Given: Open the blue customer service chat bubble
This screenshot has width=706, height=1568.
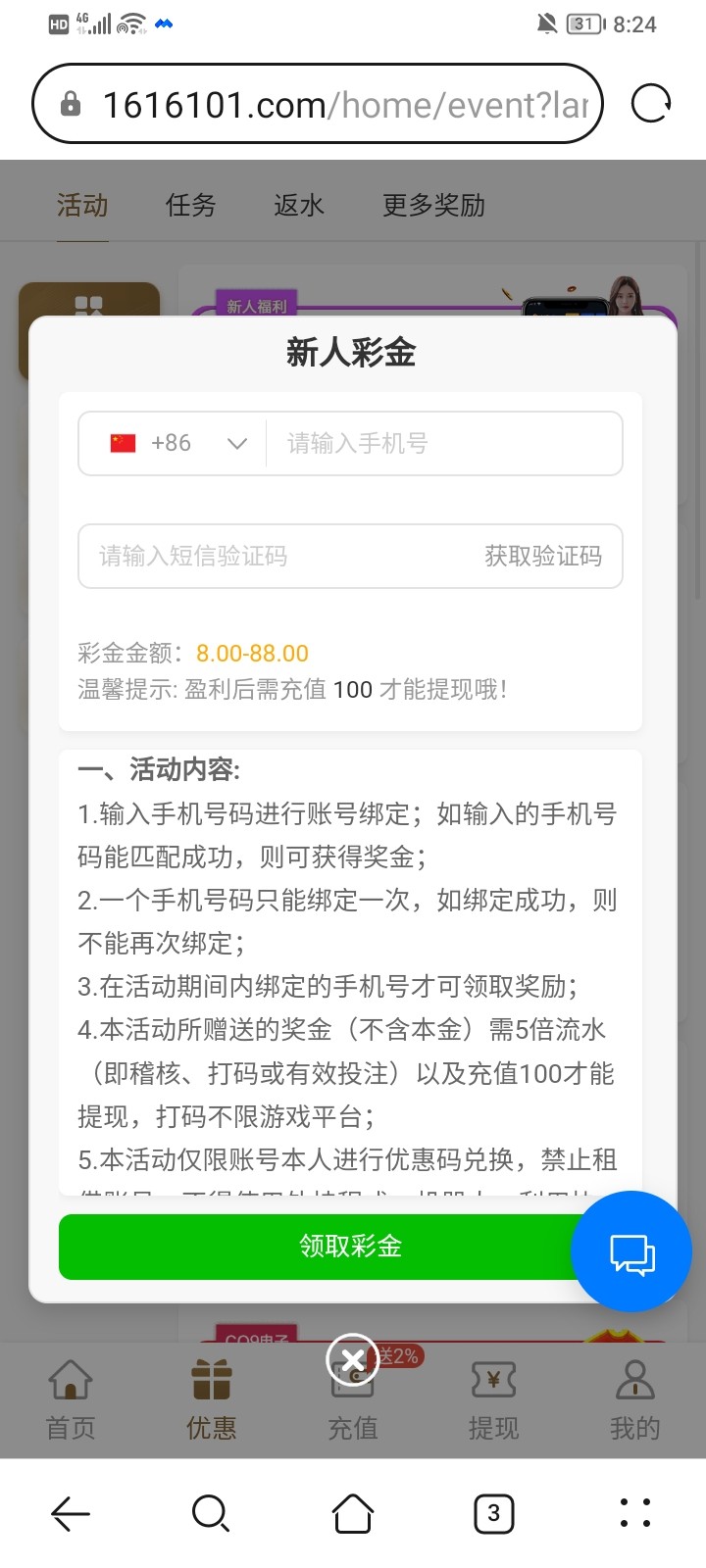Looking at the screenshot, I should click(631, 1252).
